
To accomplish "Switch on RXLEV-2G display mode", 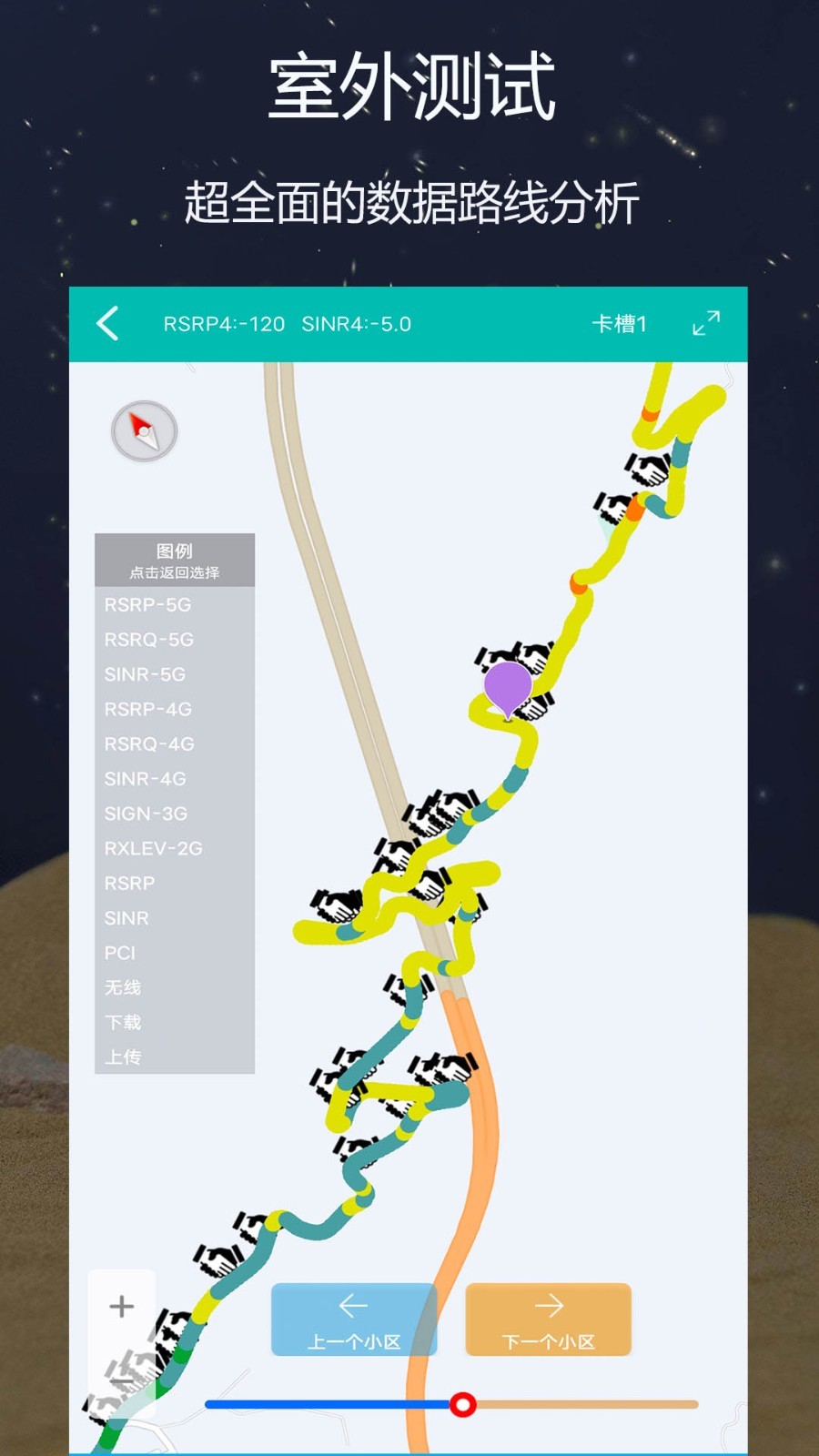I will click(152, 849).
